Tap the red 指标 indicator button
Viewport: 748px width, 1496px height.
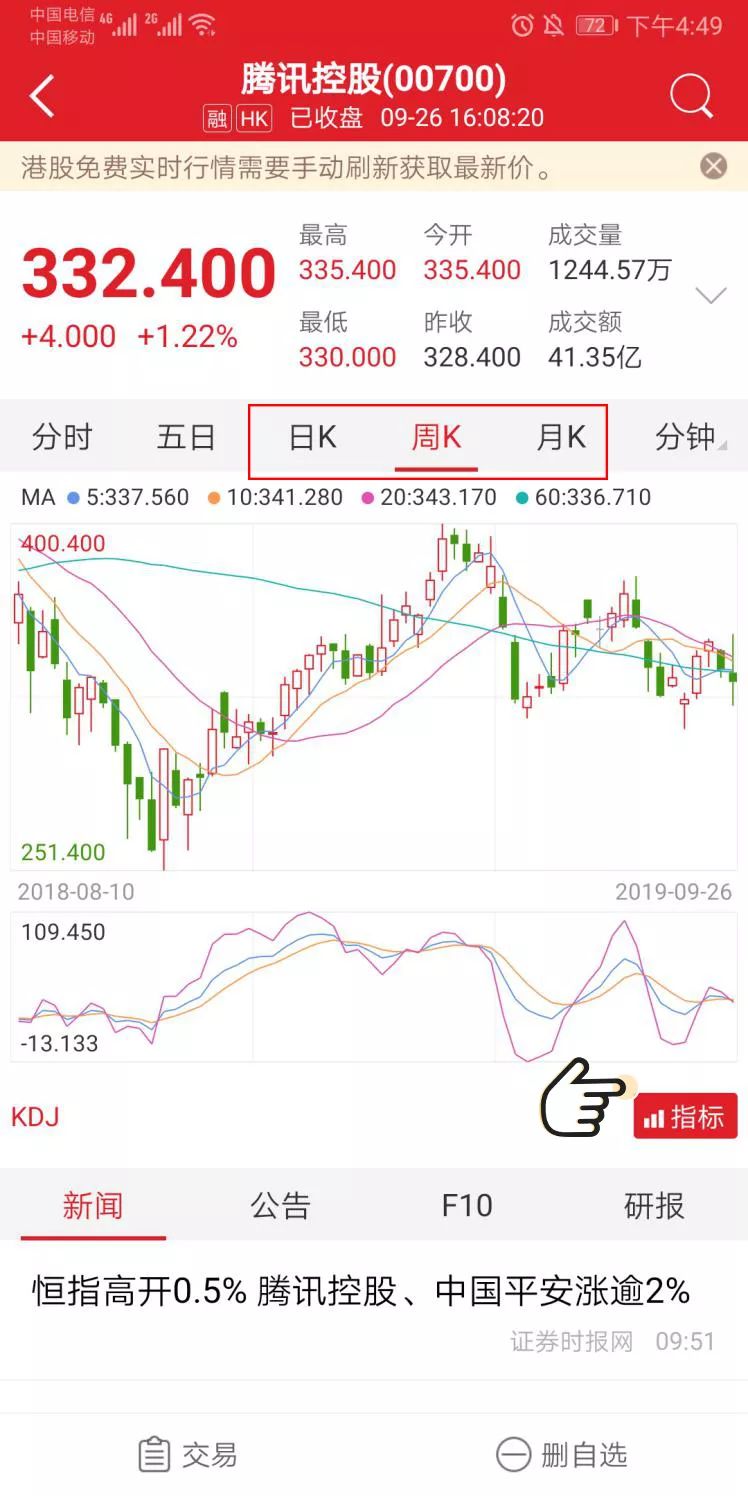coord(685,1116)
